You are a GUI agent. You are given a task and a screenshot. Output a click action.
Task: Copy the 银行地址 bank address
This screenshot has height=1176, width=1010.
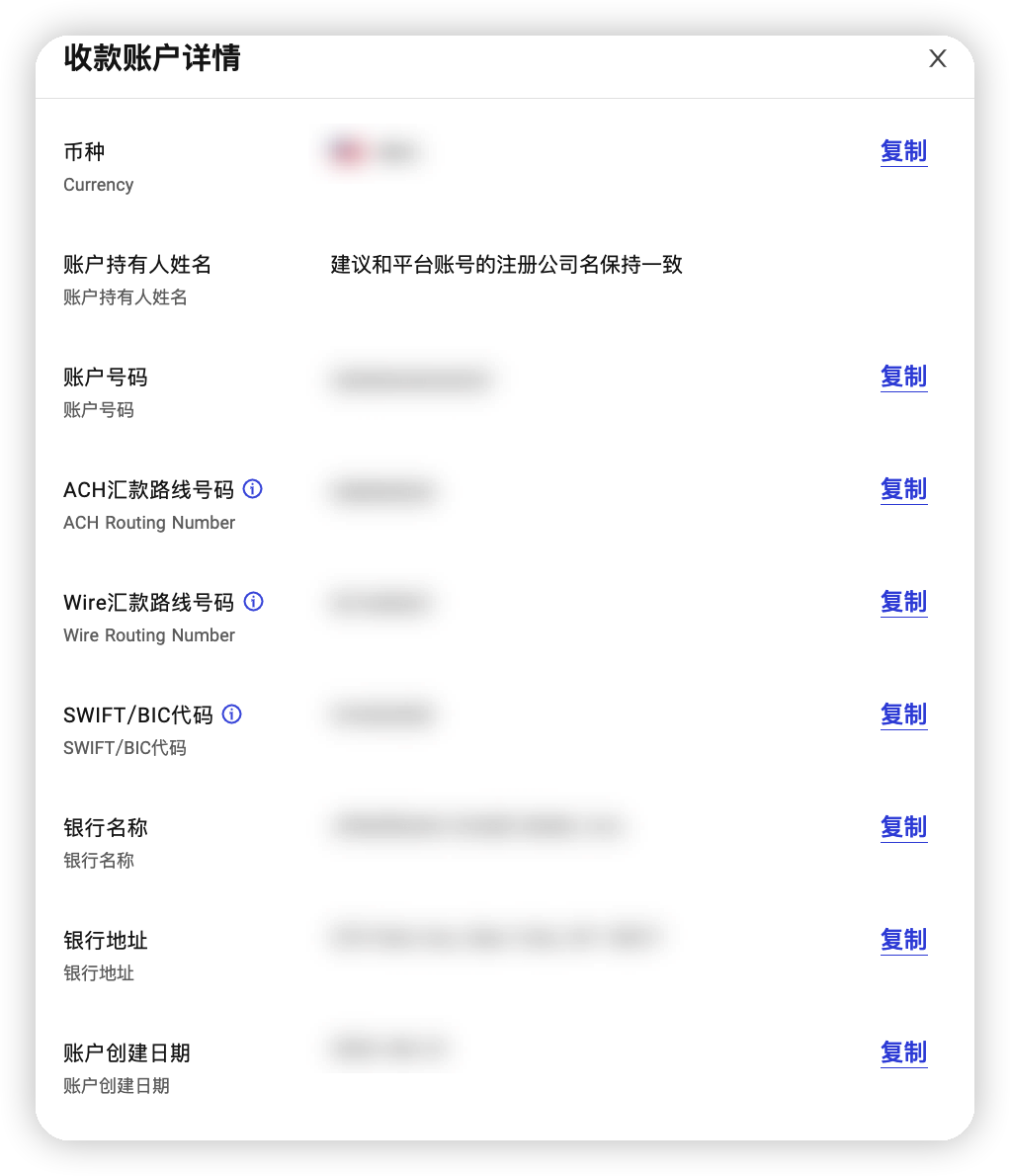[x=903, y=940]
